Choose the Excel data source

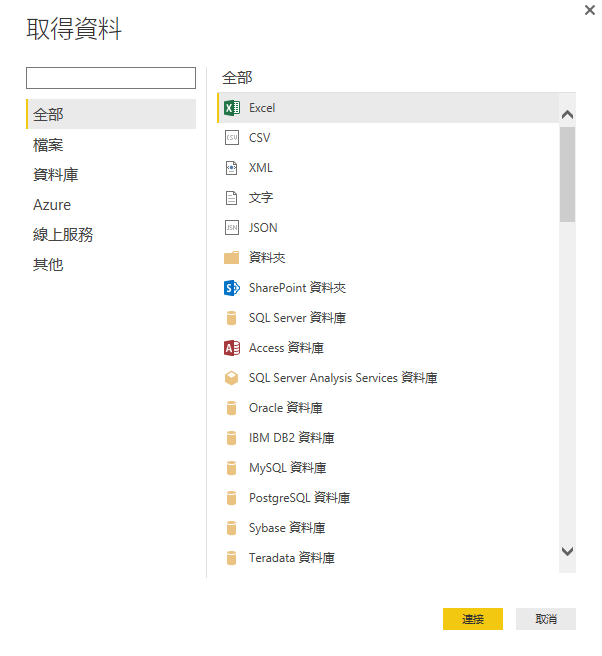click(x=262, y=108)
